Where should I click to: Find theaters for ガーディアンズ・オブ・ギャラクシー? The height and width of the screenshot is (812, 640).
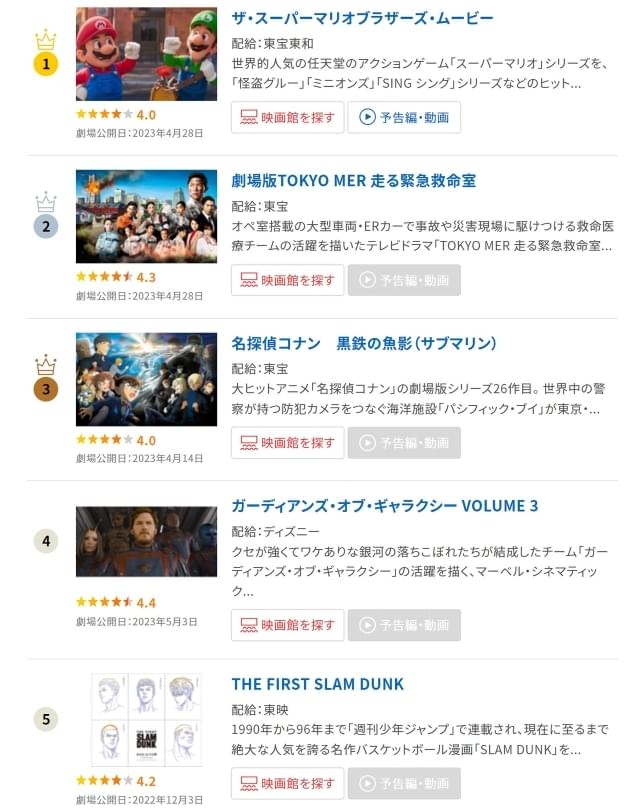tap(288, 625)
